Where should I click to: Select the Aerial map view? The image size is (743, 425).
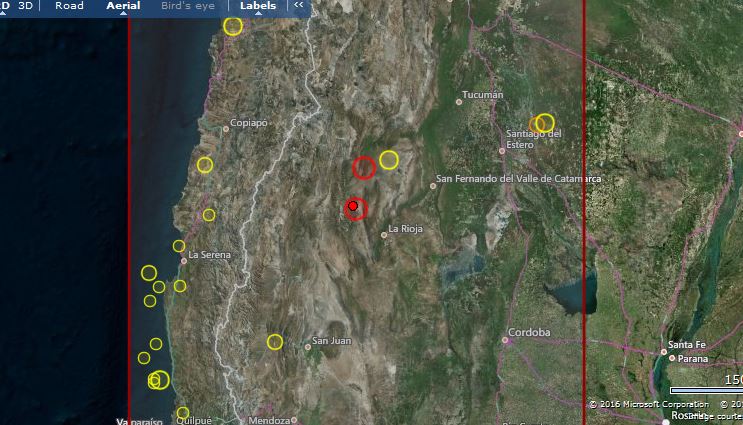(x=124, y=6)
